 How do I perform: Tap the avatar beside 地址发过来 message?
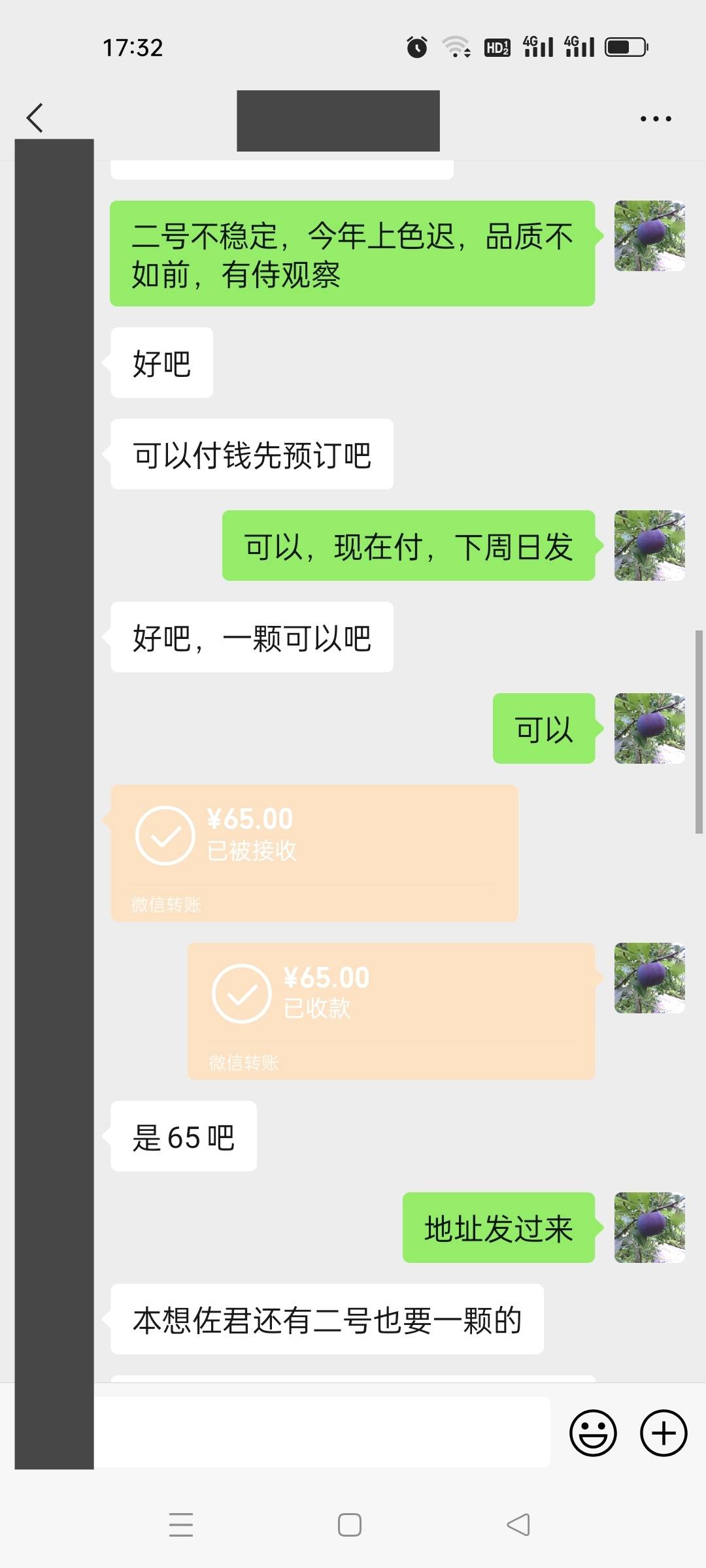(650, 1228)
